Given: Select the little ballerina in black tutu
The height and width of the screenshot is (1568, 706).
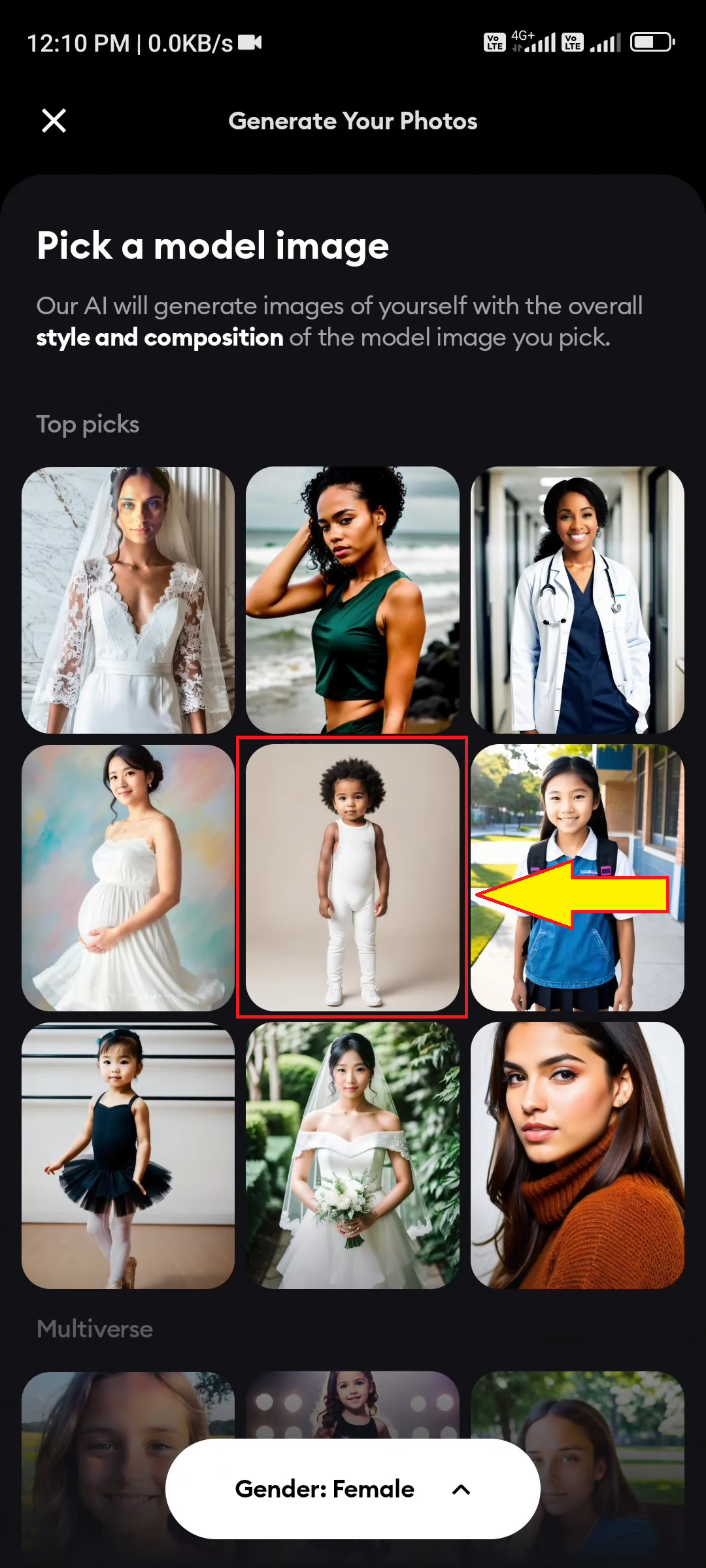Looking at the screenshot, I should click(128, 1155).
